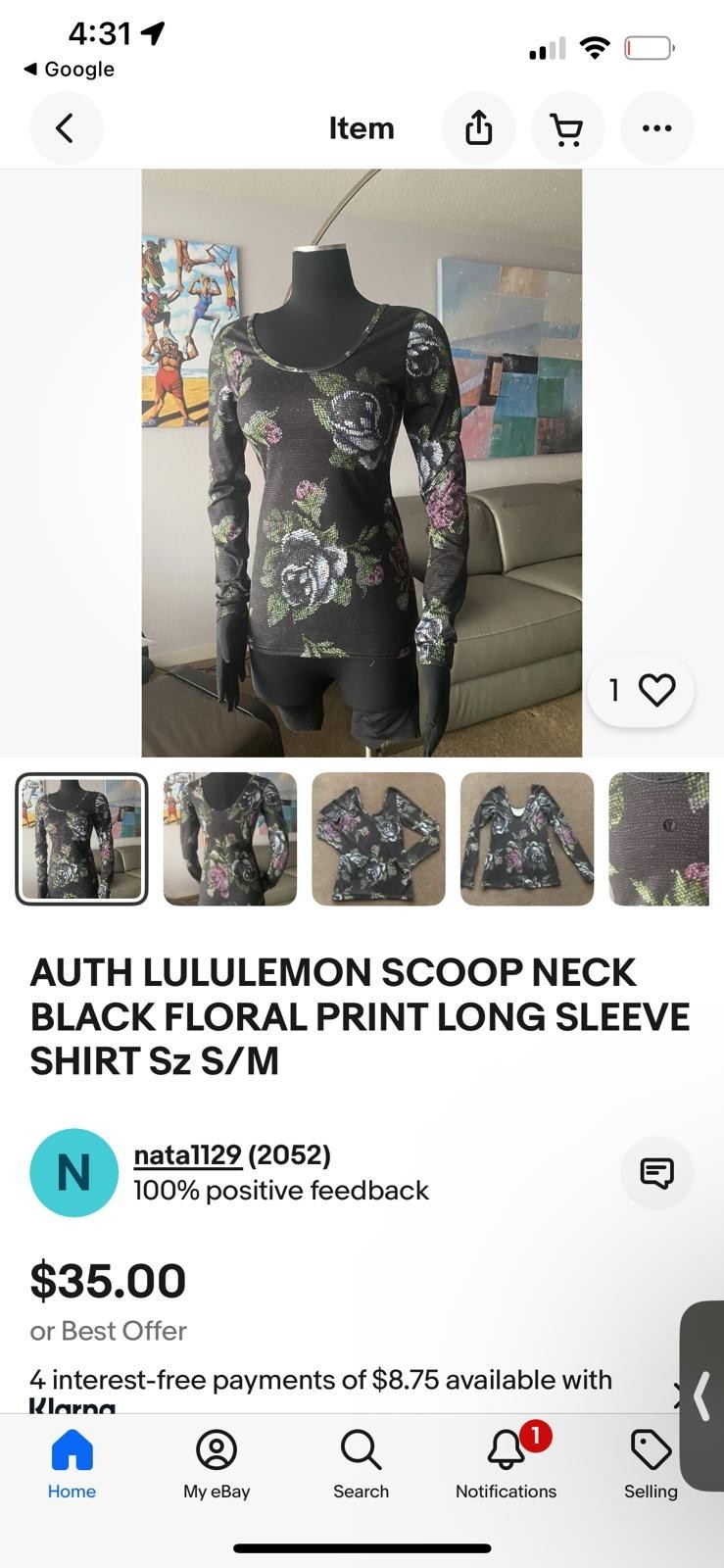Open seller nata1129's profile
Image resolution: width=724 pixels, height=1568 pixels.
(187, 1155)
